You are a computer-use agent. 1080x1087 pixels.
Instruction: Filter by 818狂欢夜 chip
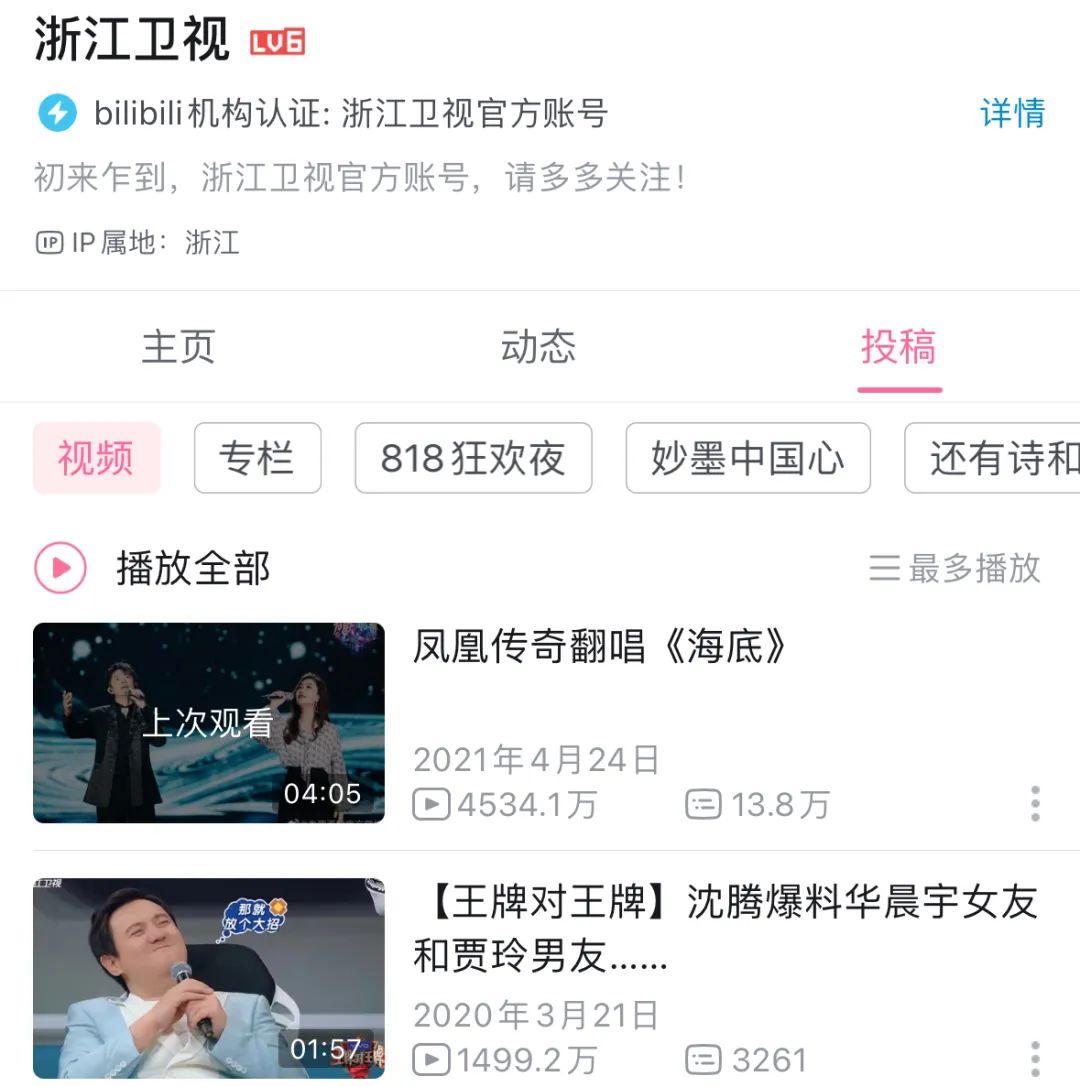tap(473, 458)
